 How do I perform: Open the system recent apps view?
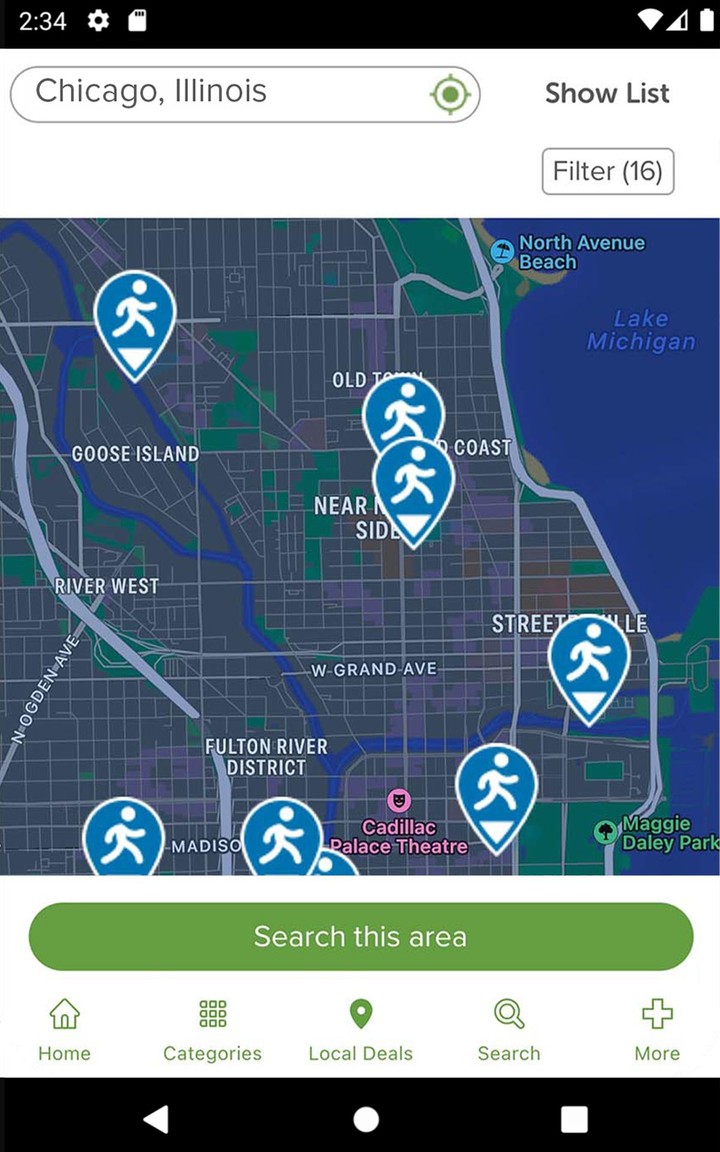[x=574, y=1119]
